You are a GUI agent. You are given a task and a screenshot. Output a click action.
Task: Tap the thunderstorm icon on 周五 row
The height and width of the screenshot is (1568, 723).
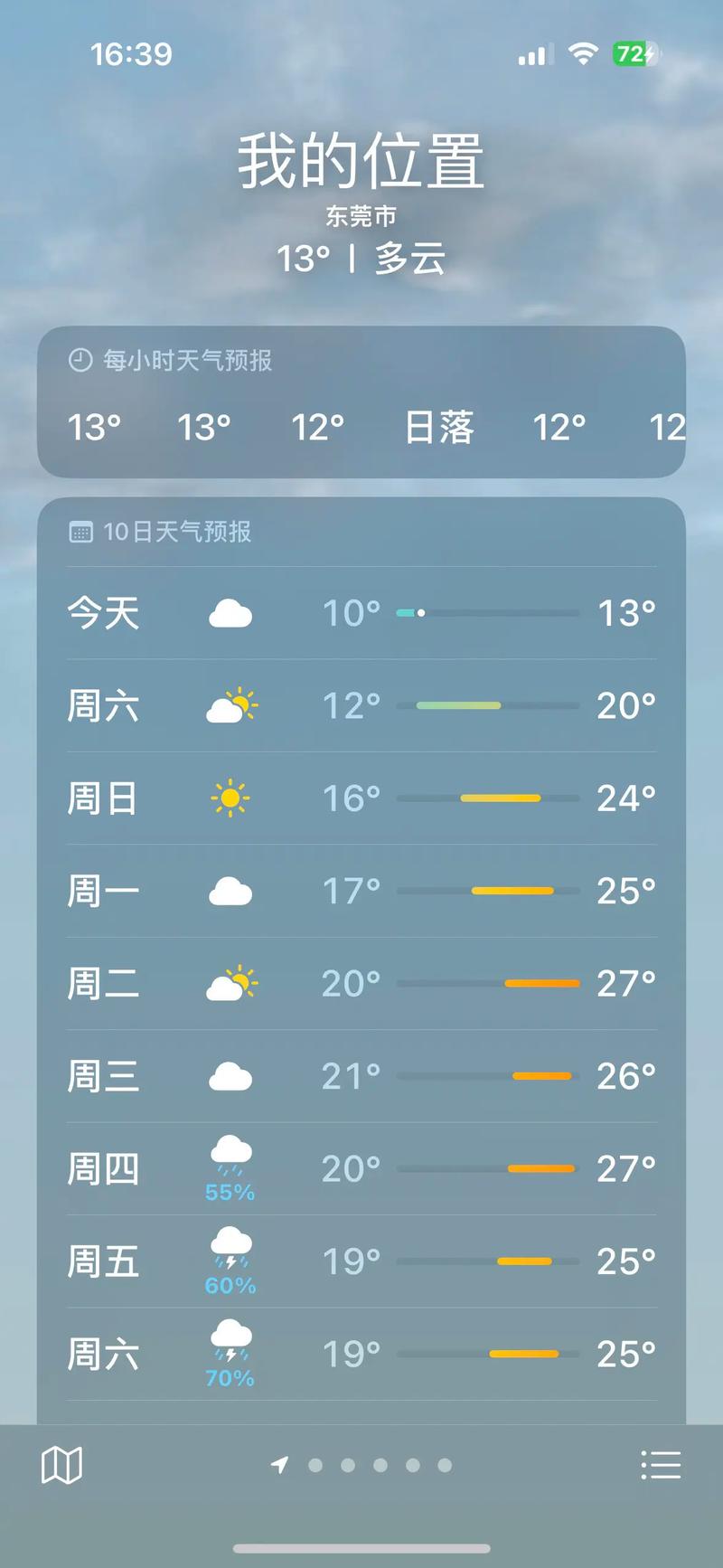tap(230, 1254)
